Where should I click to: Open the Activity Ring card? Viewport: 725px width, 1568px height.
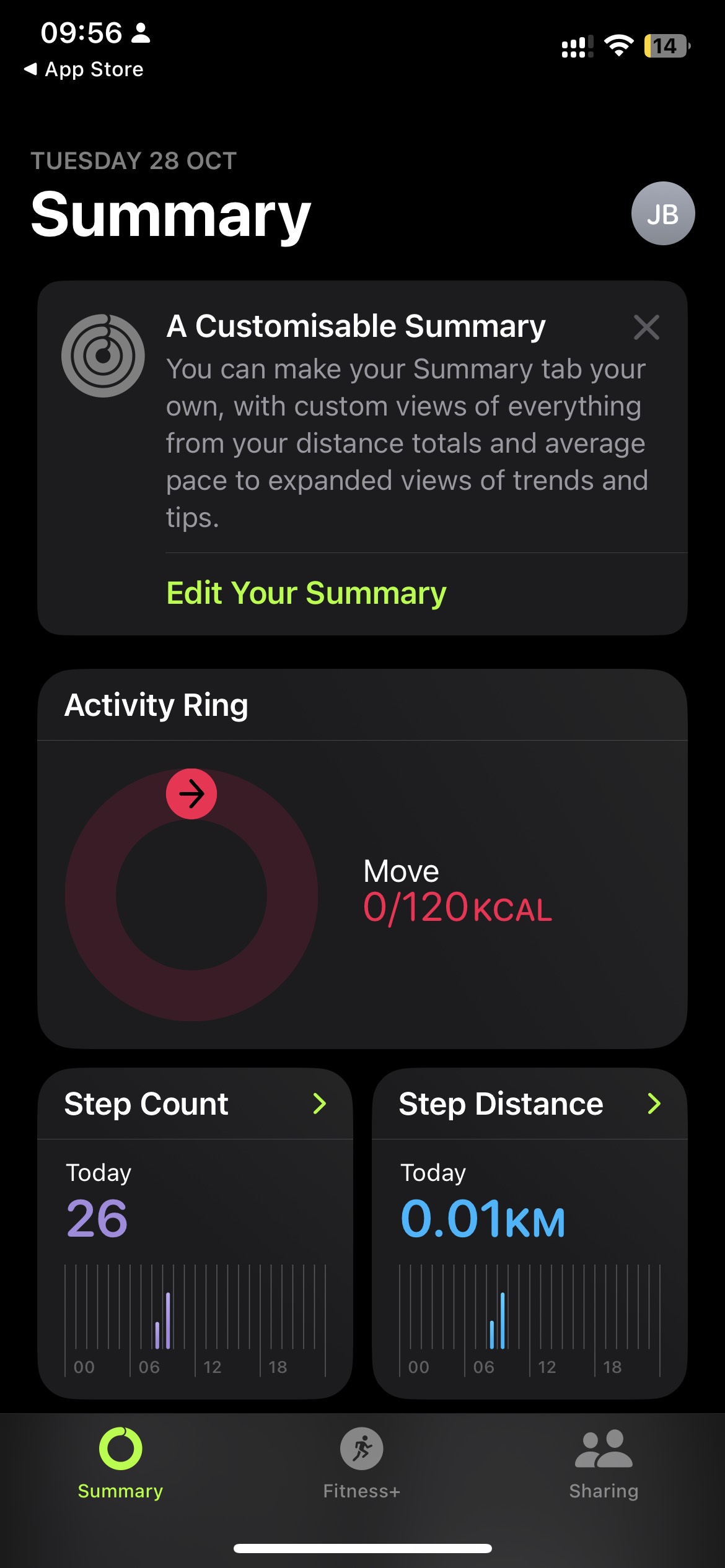click(362, 858)
